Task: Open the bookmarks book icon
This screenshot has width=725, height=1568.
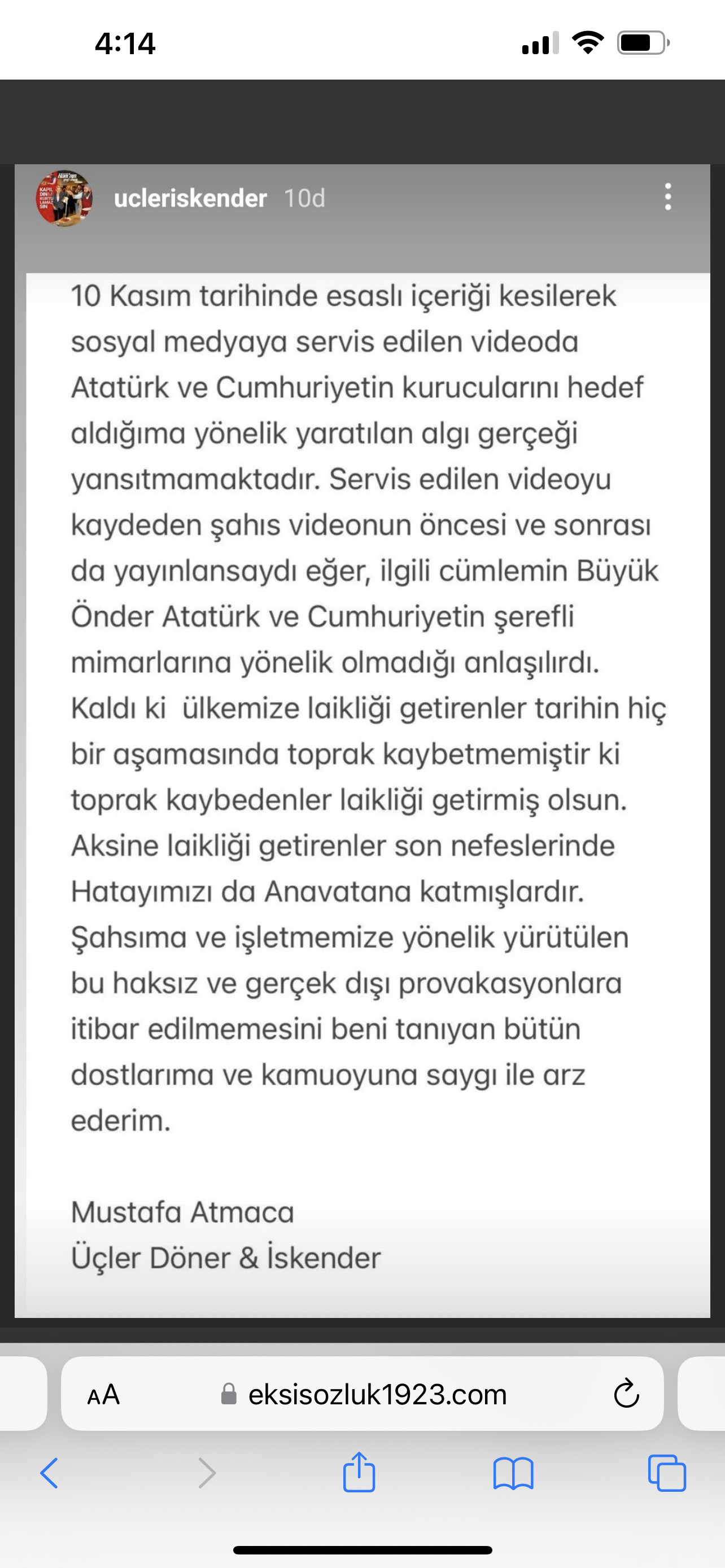Action: tap(513, 1474)
